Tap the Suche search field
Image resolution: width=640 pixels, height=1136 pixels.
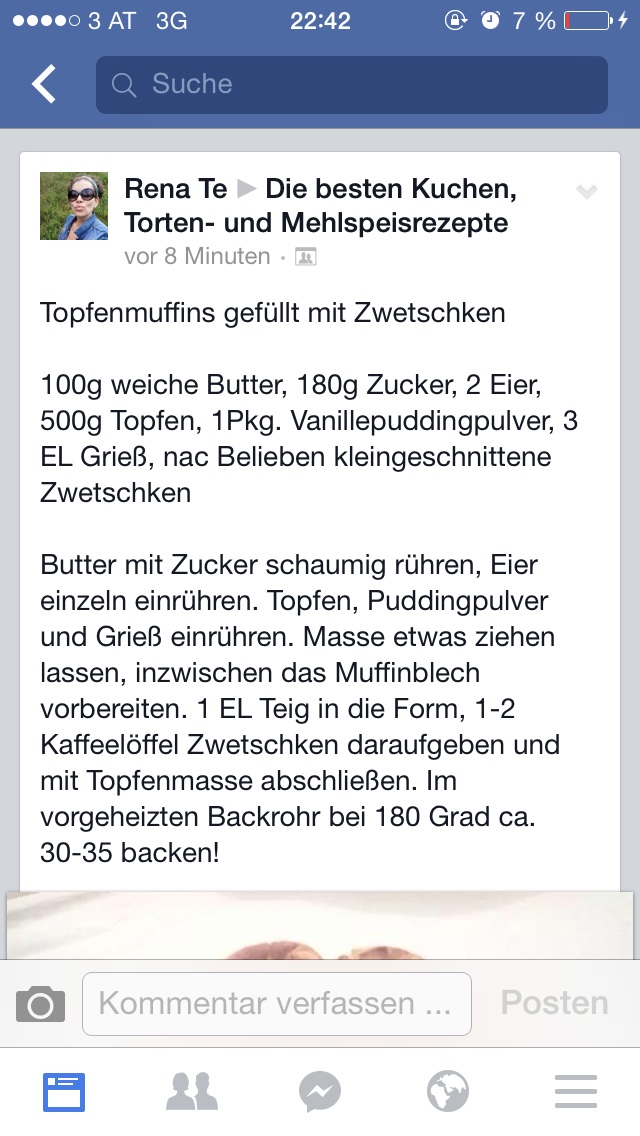(x=351, y=85)
